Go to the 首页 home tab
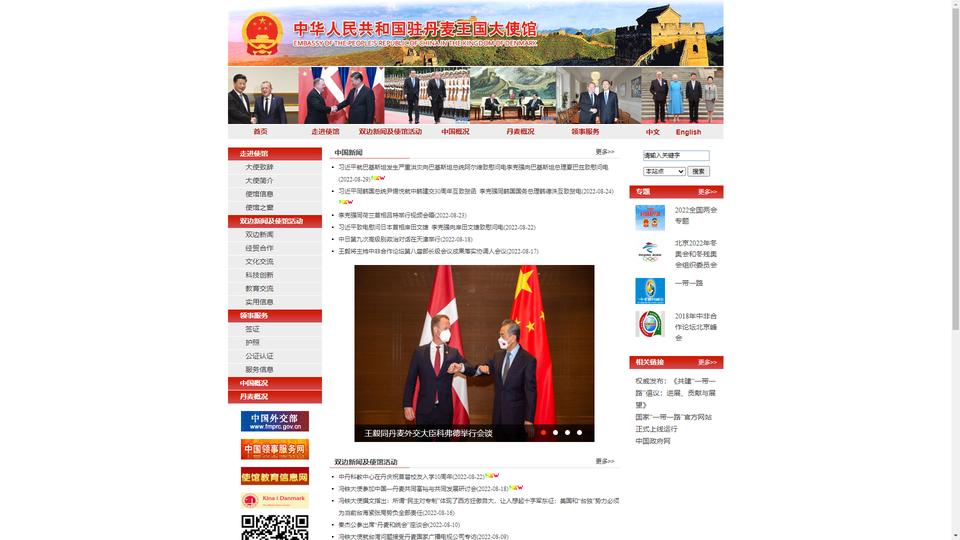This screenshot has height=540, width=960. point(260,131)
